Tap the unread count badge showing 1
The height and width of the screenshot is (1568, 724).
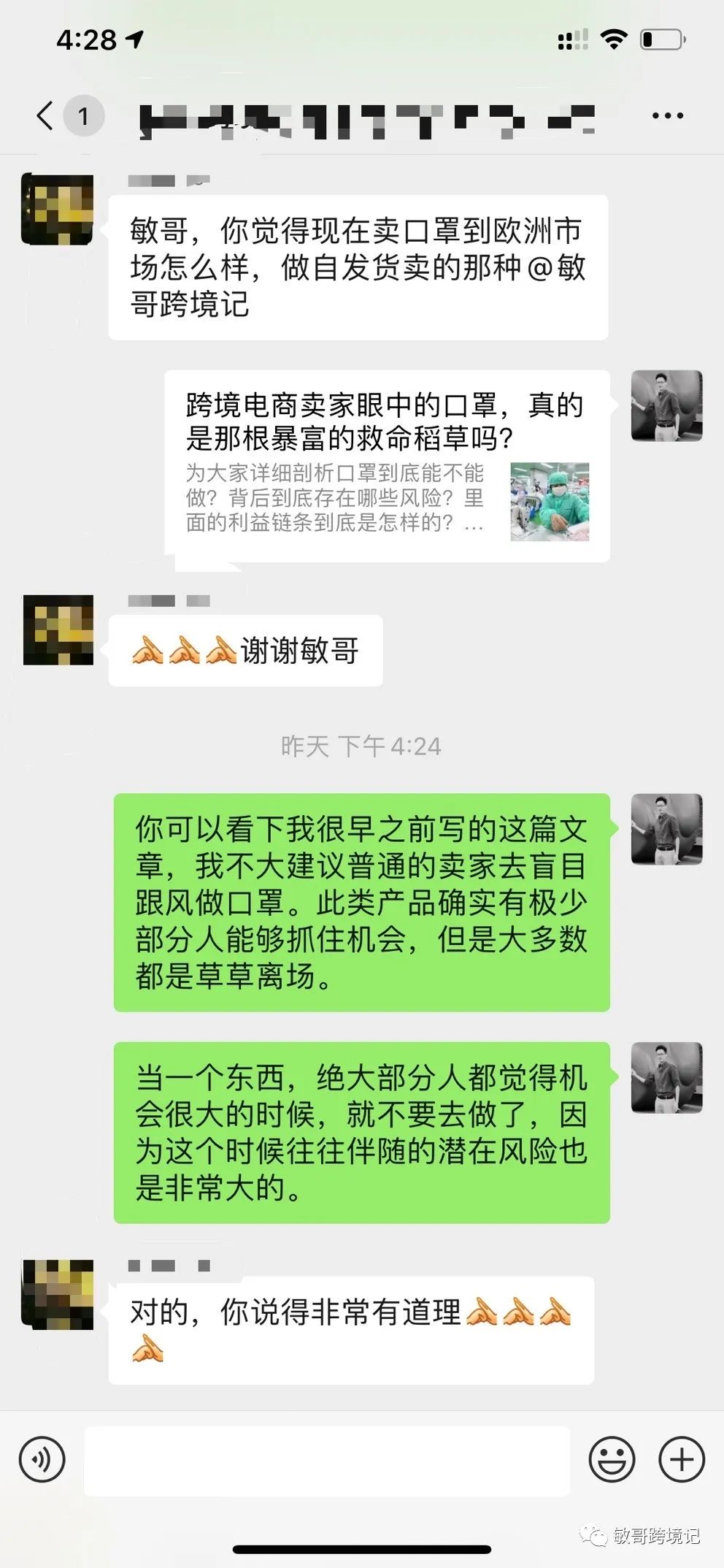click(82, 115)
